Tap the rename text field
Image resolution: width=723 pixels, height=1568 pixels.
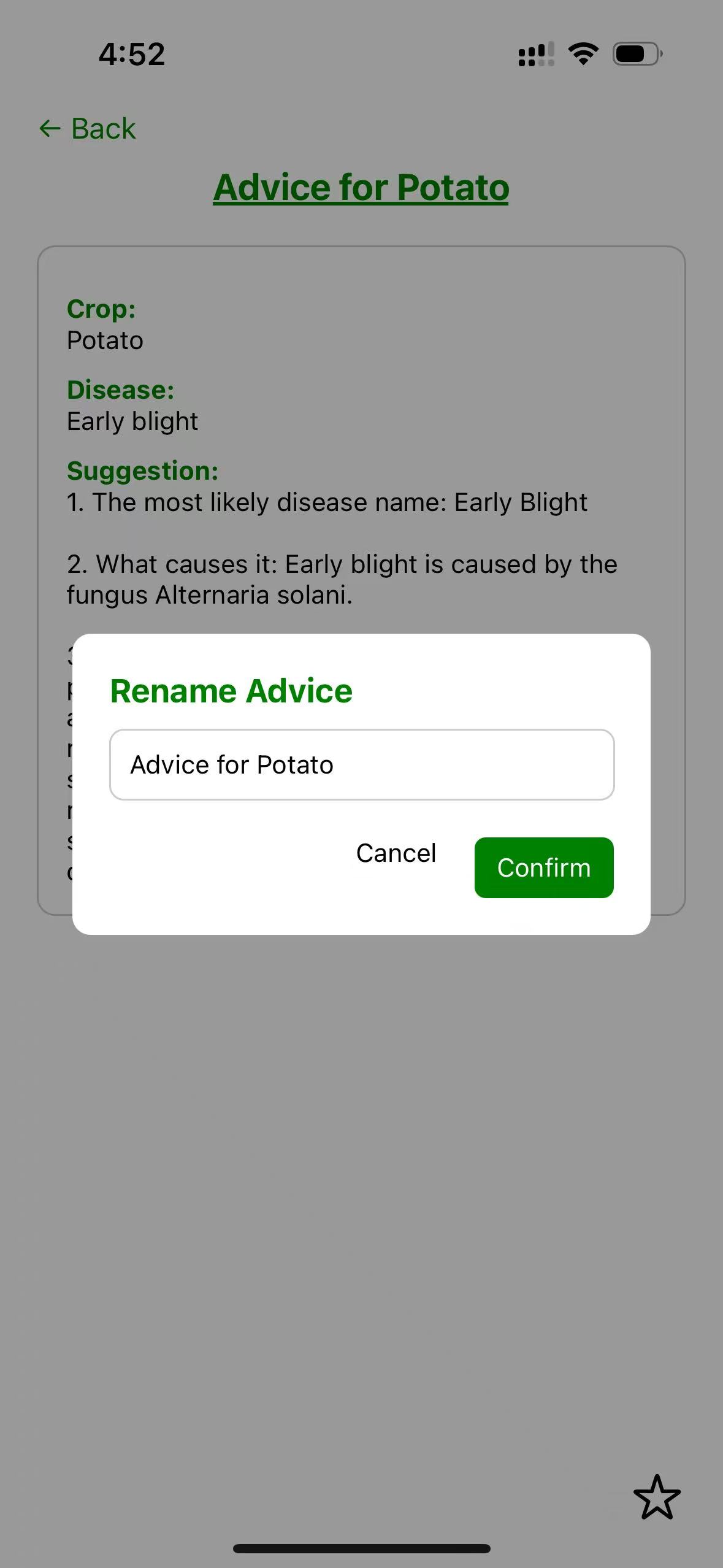[x=361, y=764]
